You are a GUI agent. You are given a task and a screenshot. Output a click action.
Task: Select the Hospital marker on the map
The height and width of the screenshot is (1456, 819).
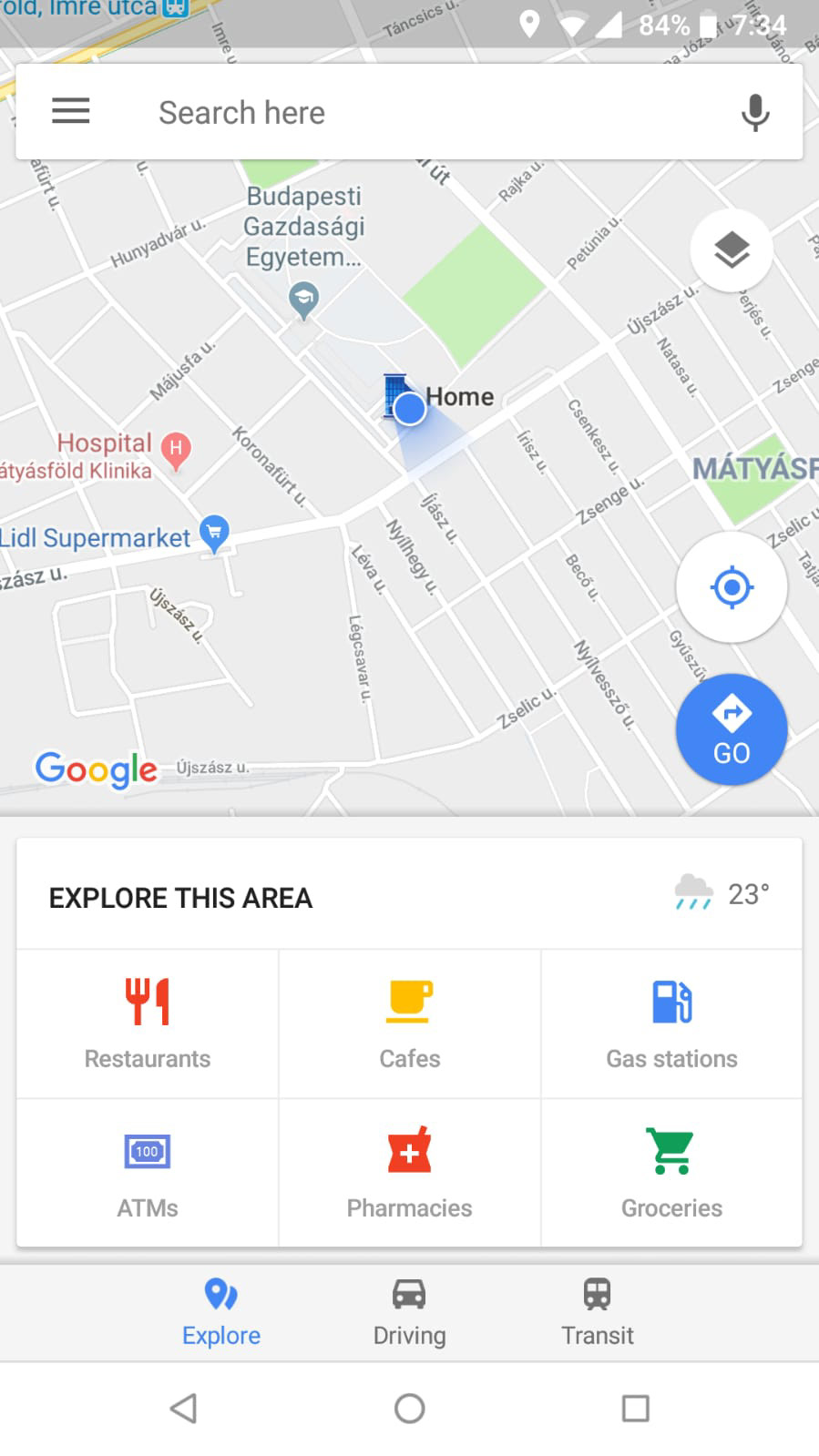pos(176,449)
